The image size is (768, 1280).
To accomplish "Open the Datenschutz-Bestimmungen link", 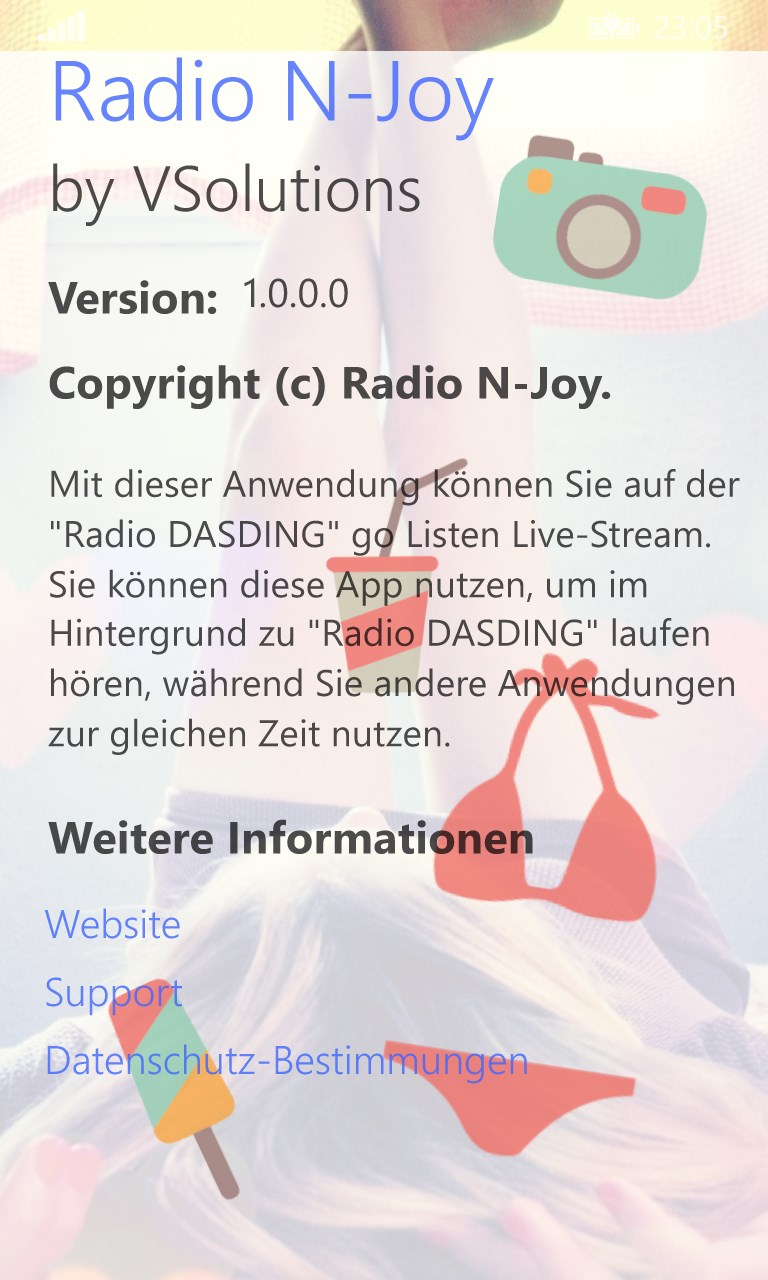I will (286, 1060).
